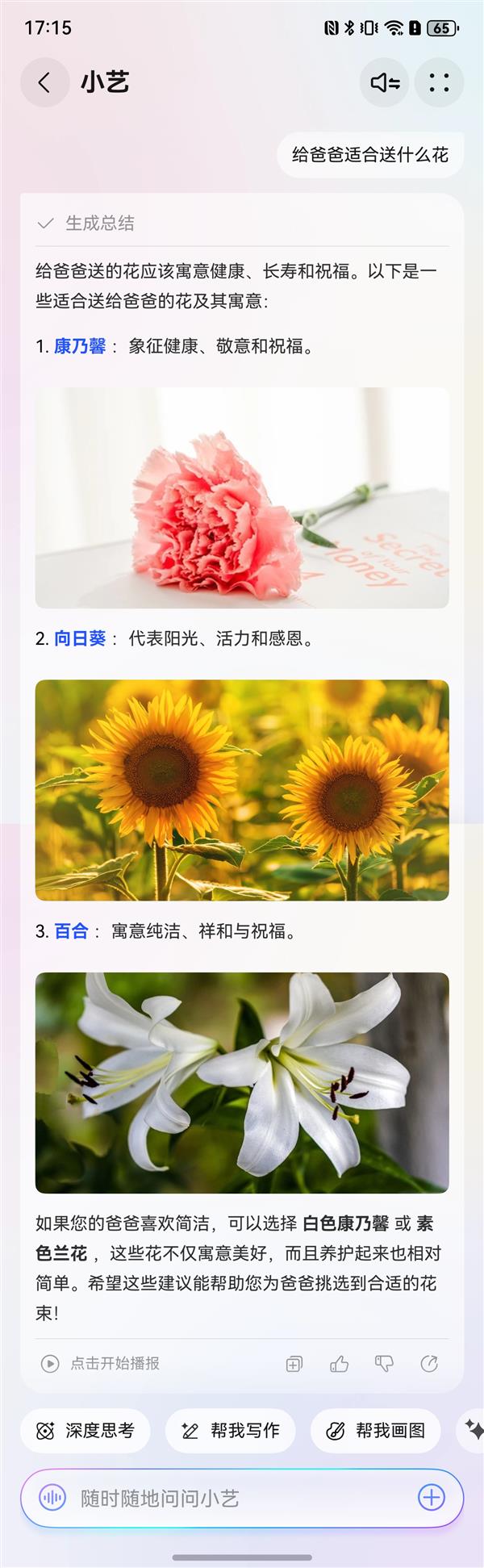This screenshot has width=484, height=1568.
Task: Open the plus attachment button
Action: 432,1498
